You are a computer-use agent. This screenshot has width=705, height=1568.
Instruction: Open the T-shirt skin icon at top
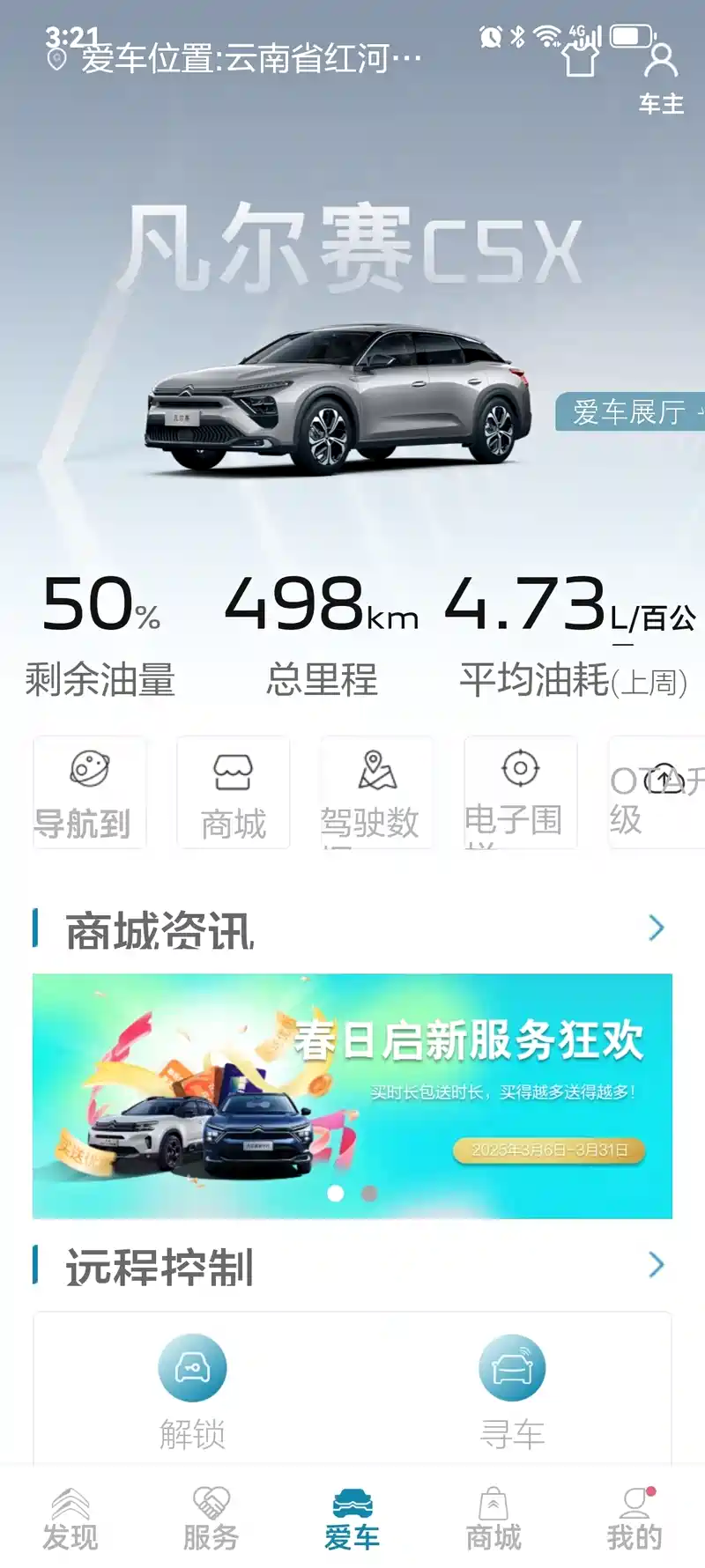click(x=581, y=60)
